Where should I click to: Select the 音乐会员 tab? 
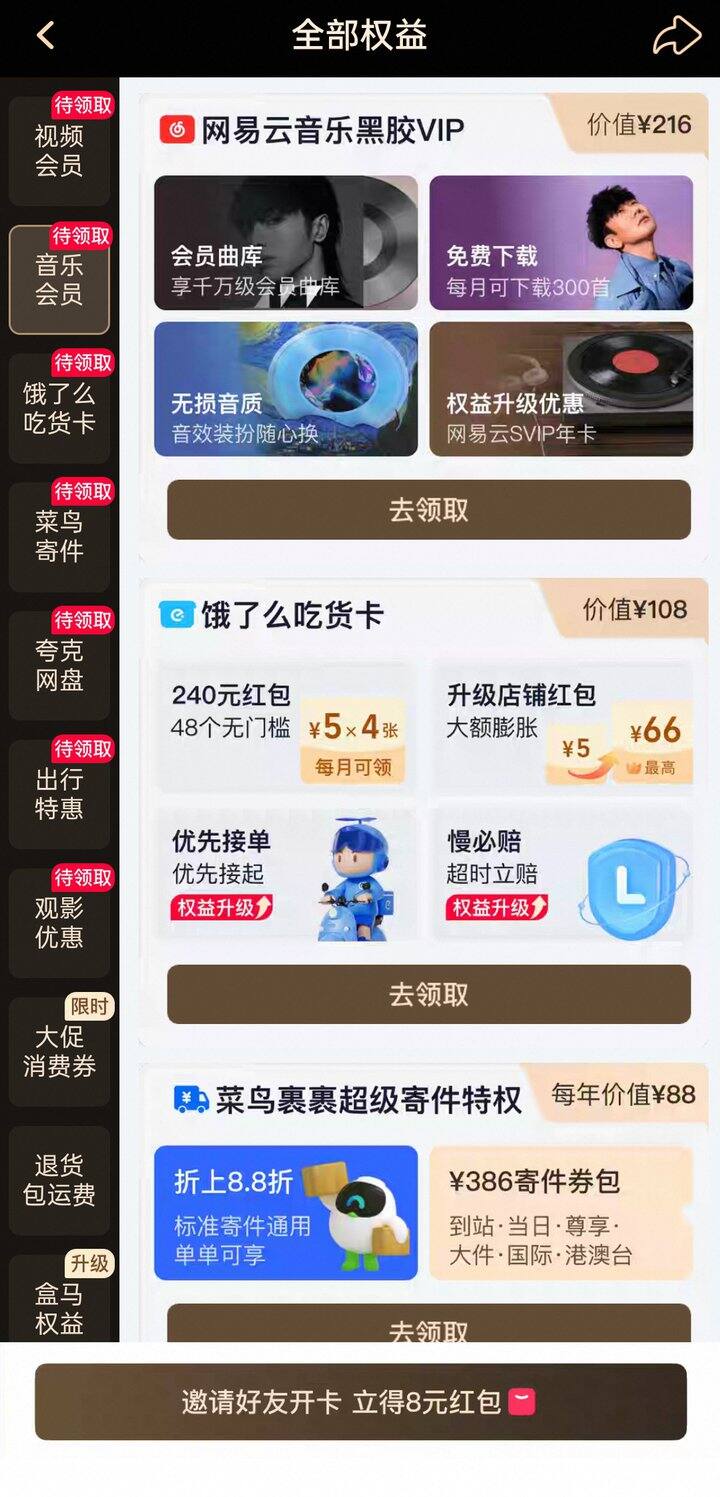(59, 280)
